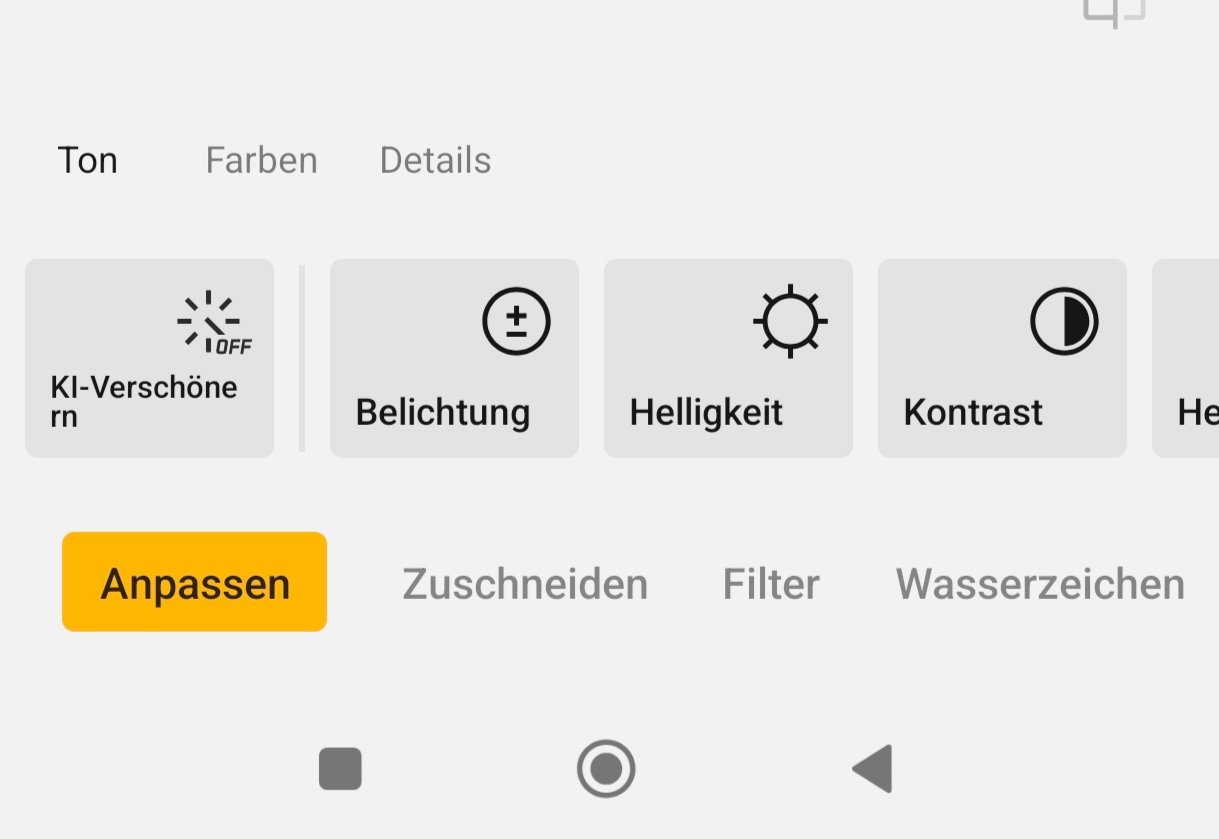The width and height of the screenshot is (1219, 839).
Task: Toggle KI-Verschönern enhancement
Action: point(149,358)
